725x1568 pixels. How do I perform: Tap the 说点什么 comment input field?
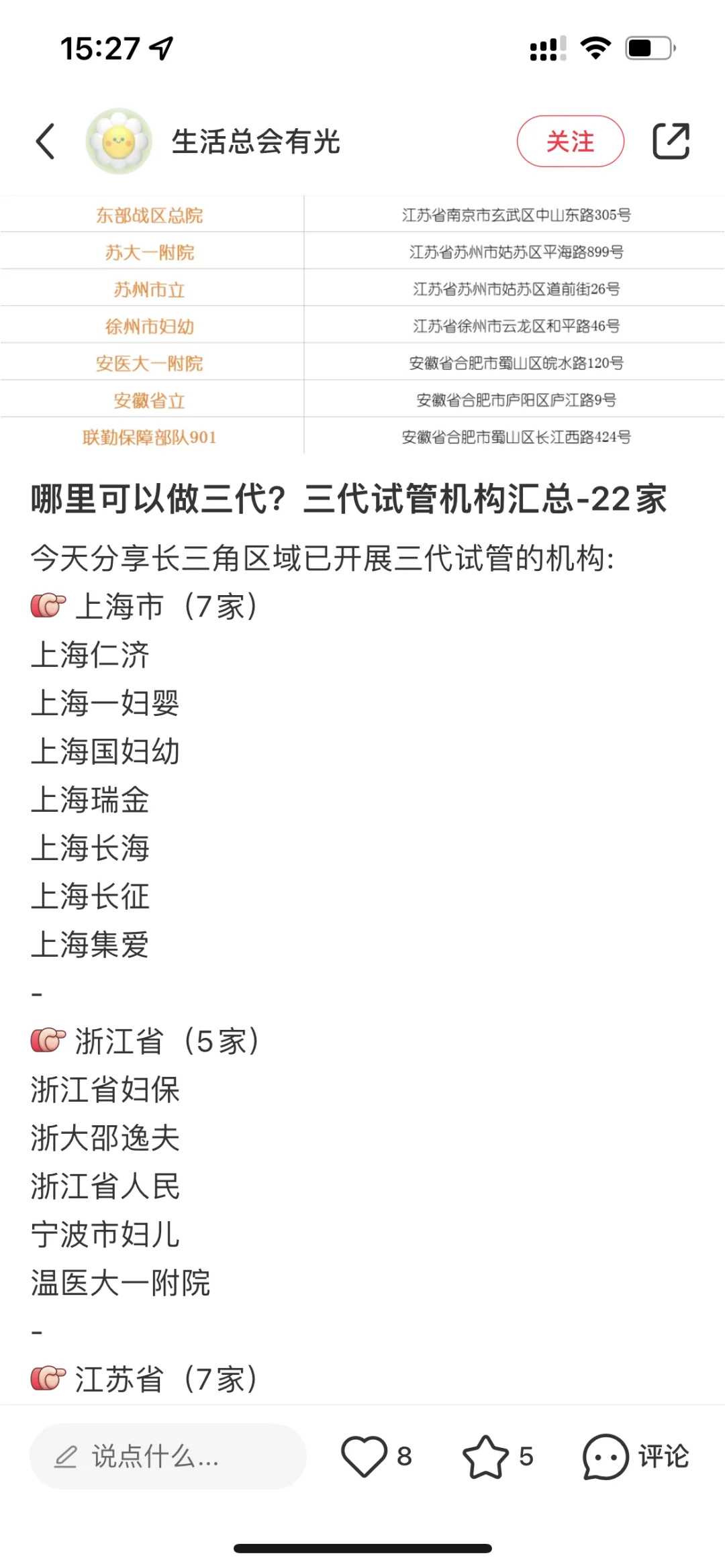coord(168,1457)
